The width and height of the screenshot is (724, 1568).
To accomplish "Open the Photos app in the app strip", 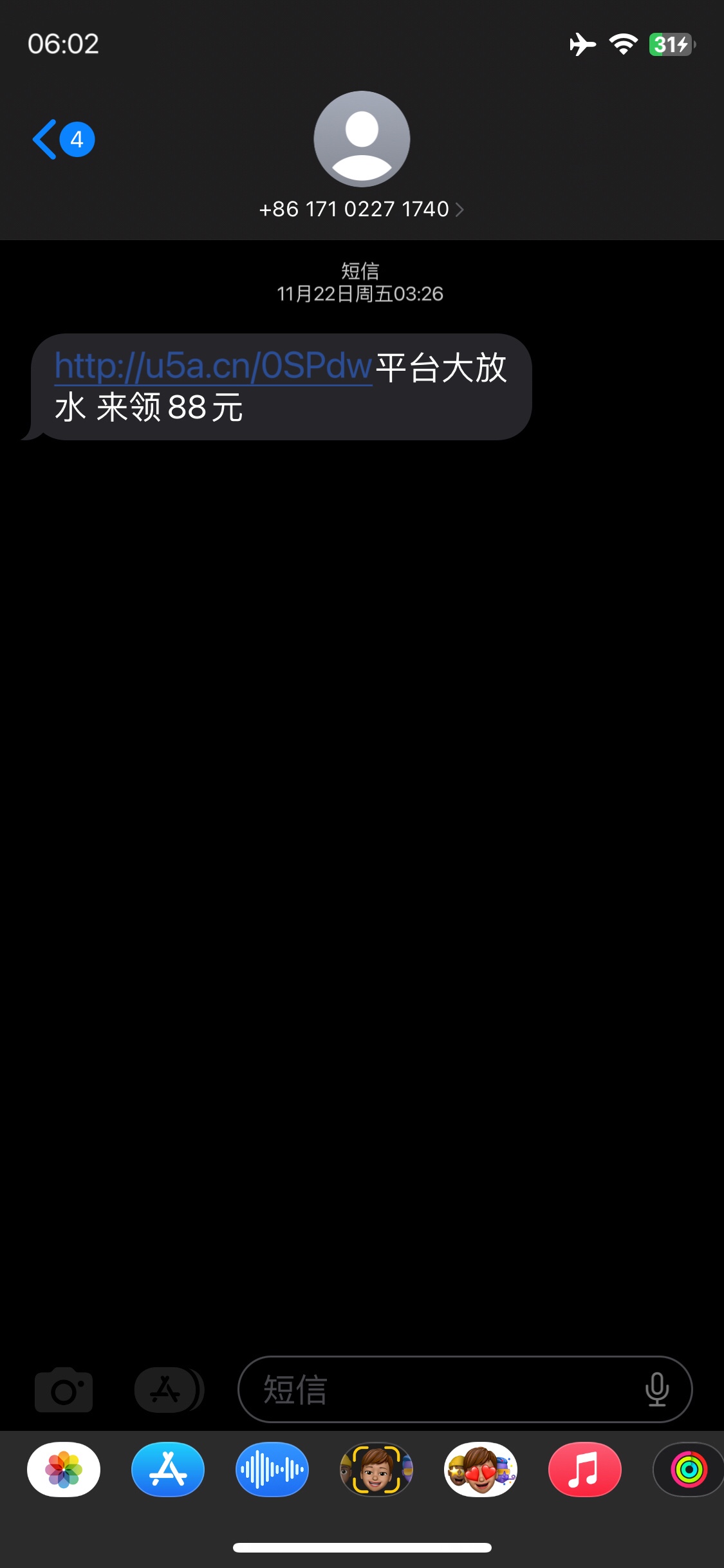I will point(64,1470).
